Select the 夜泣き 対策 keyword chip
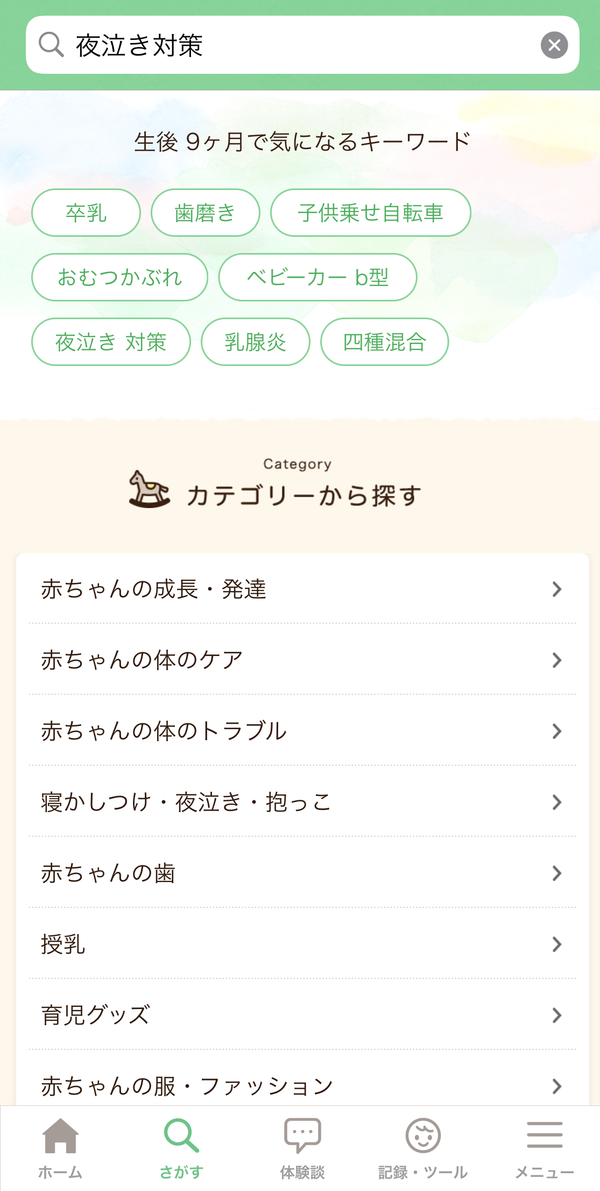Screen dimensions: 600x1191 pyautogui.click(x=111, y=342)
